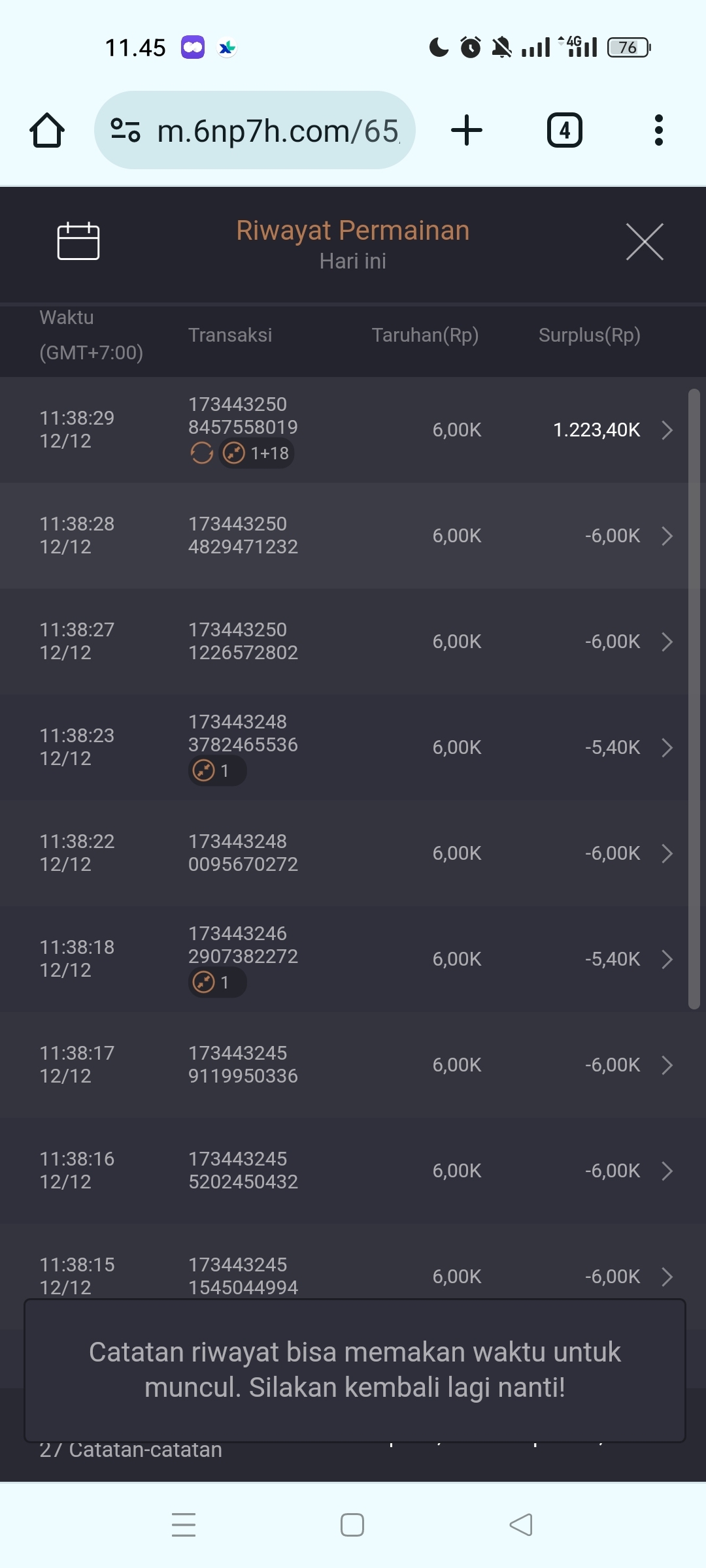The image size is (706, 1568).
Task: Go back with the system back button
Action: pyautogui.click(x=521, y=1525)
